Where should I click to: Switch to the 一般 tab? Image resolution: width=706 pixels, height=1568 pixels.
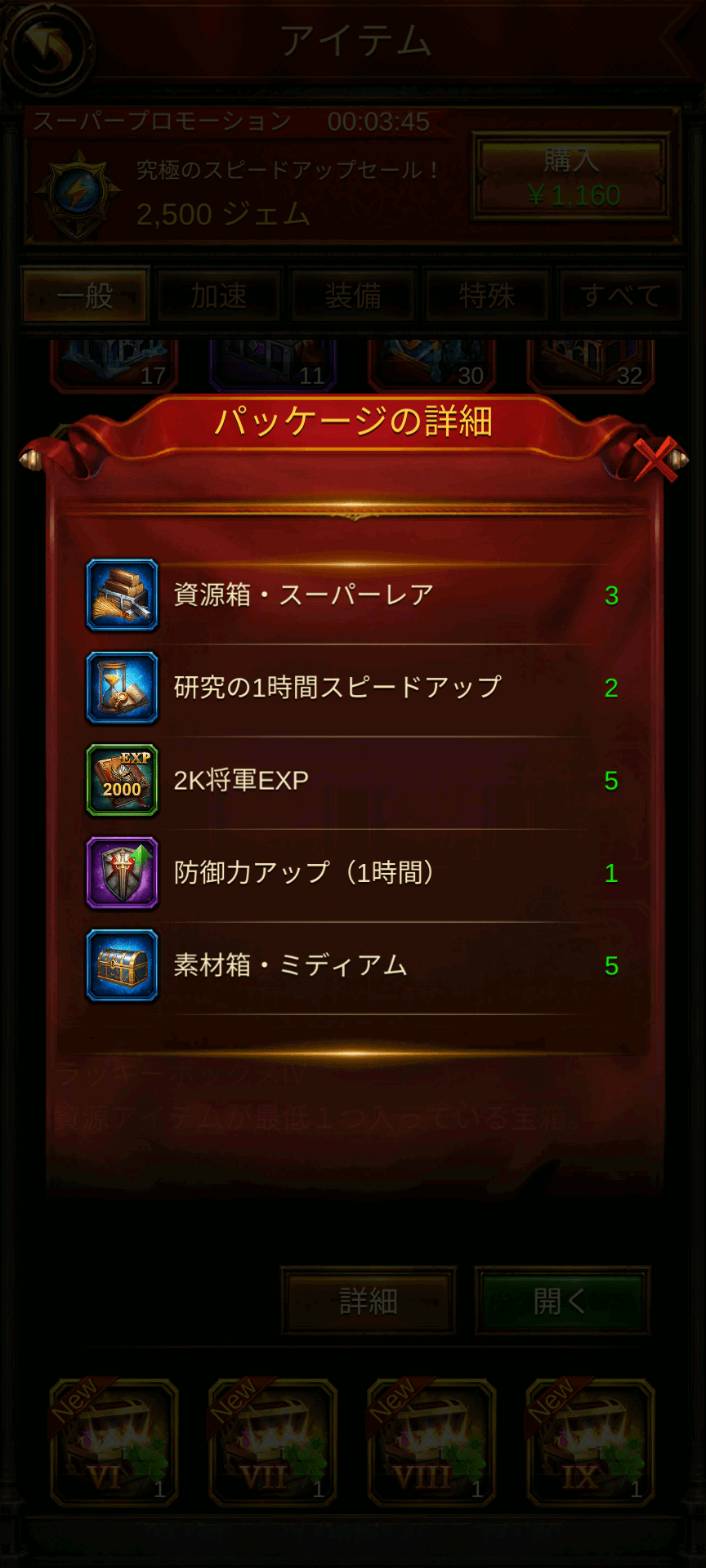point(85,296)
